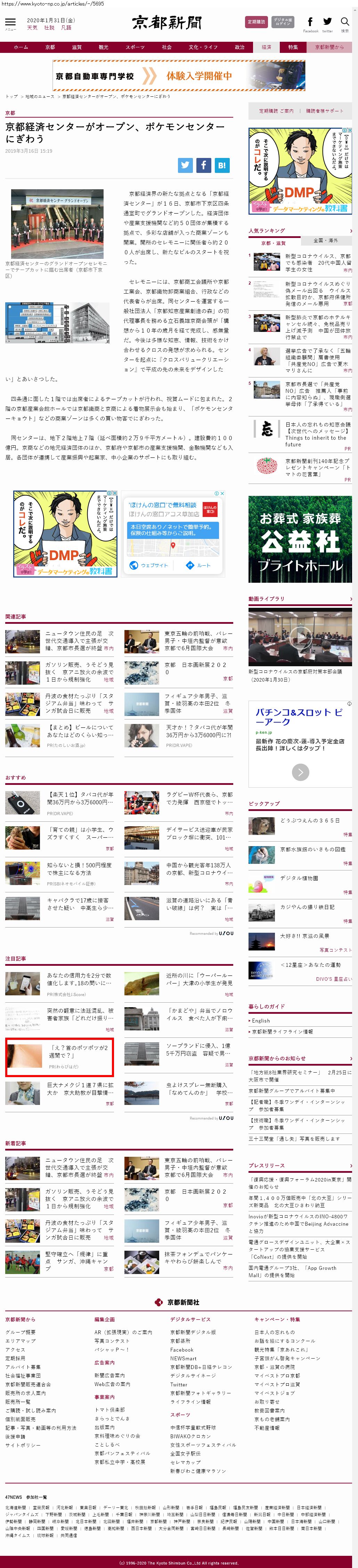Bookmark the article with Hatena B!
This screenshot has height=1568, width=358.
click(222, 164)
